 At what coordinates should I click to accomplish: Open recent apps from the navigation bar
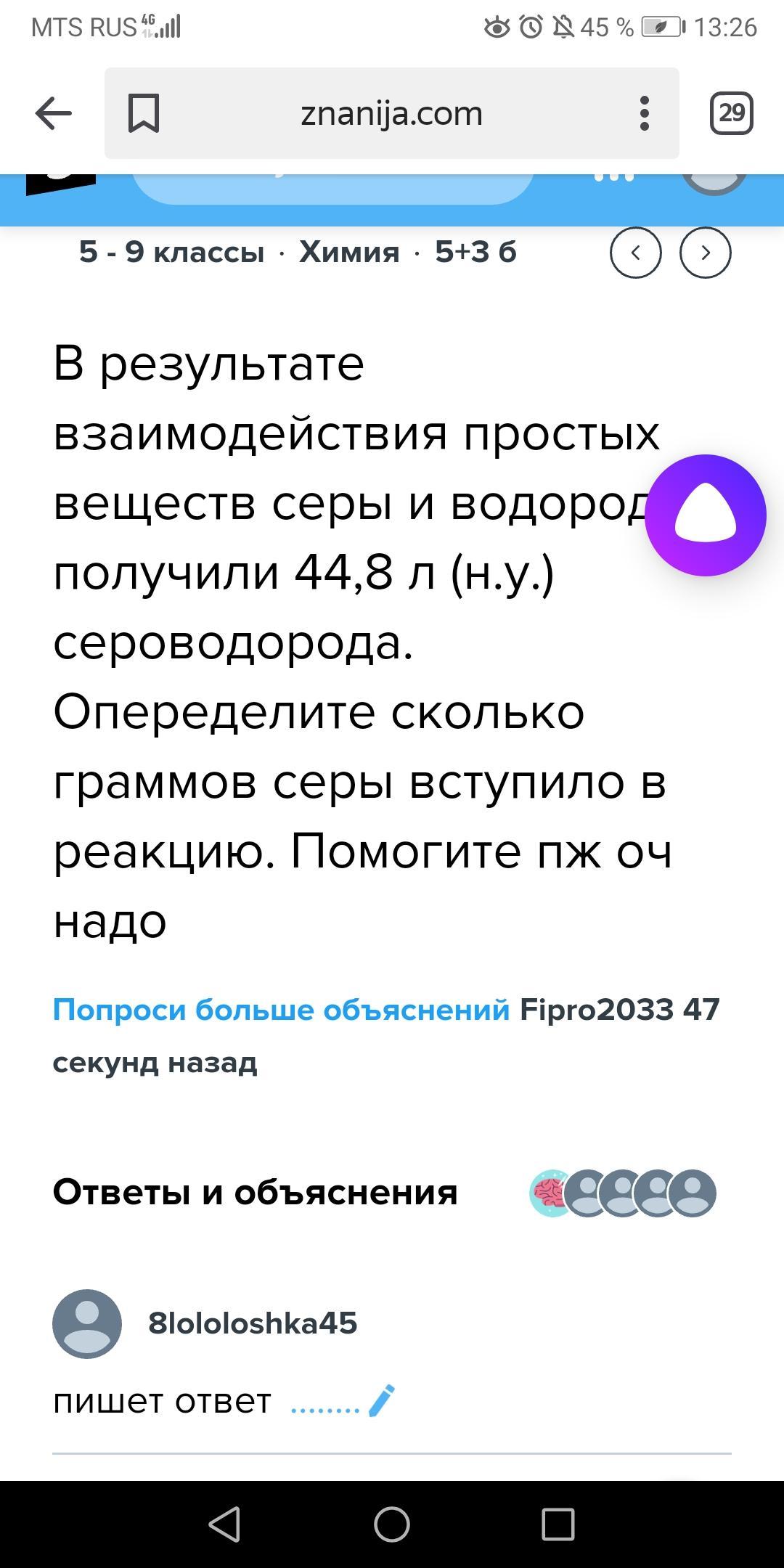pyautogui.click(x=558, y=1524)
